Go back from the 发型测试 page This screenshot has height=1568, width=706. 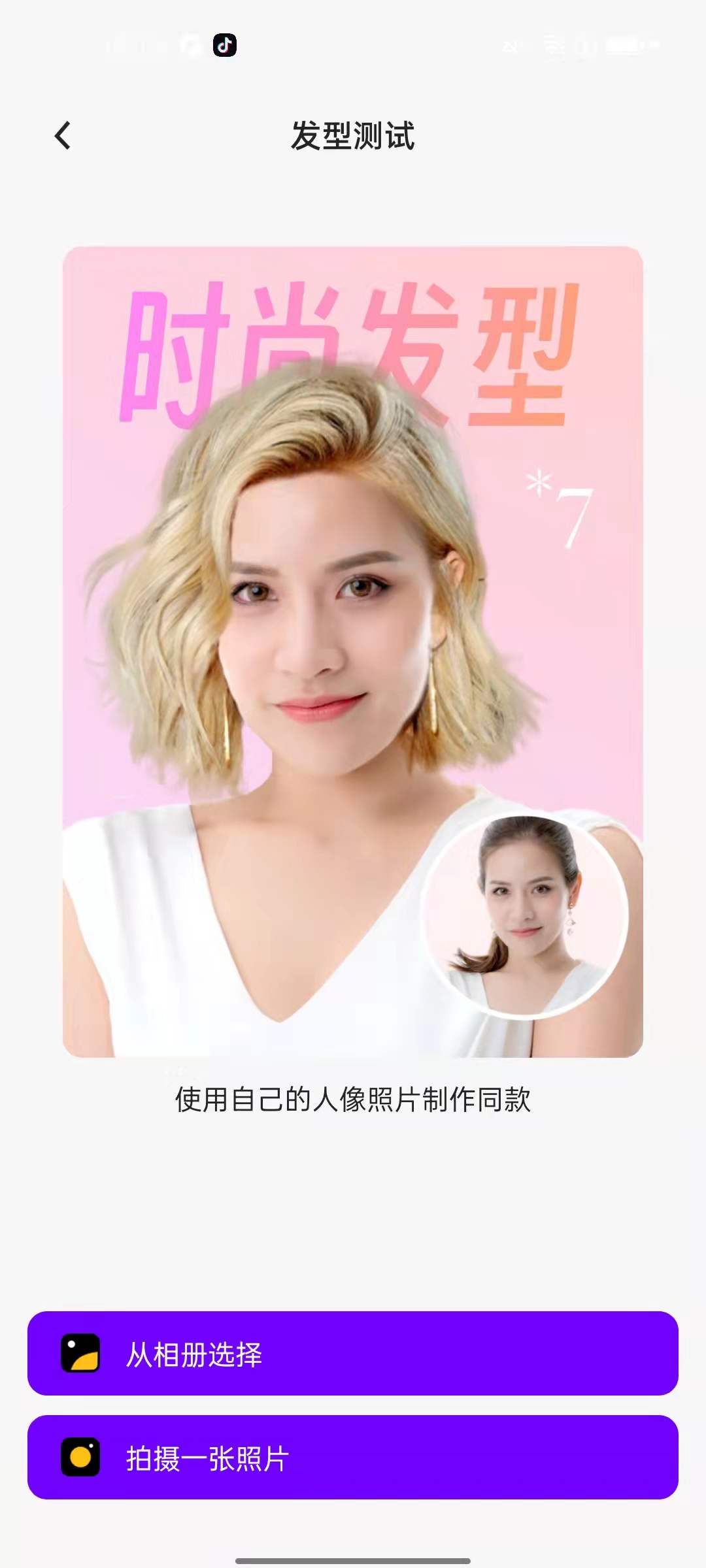63,136
